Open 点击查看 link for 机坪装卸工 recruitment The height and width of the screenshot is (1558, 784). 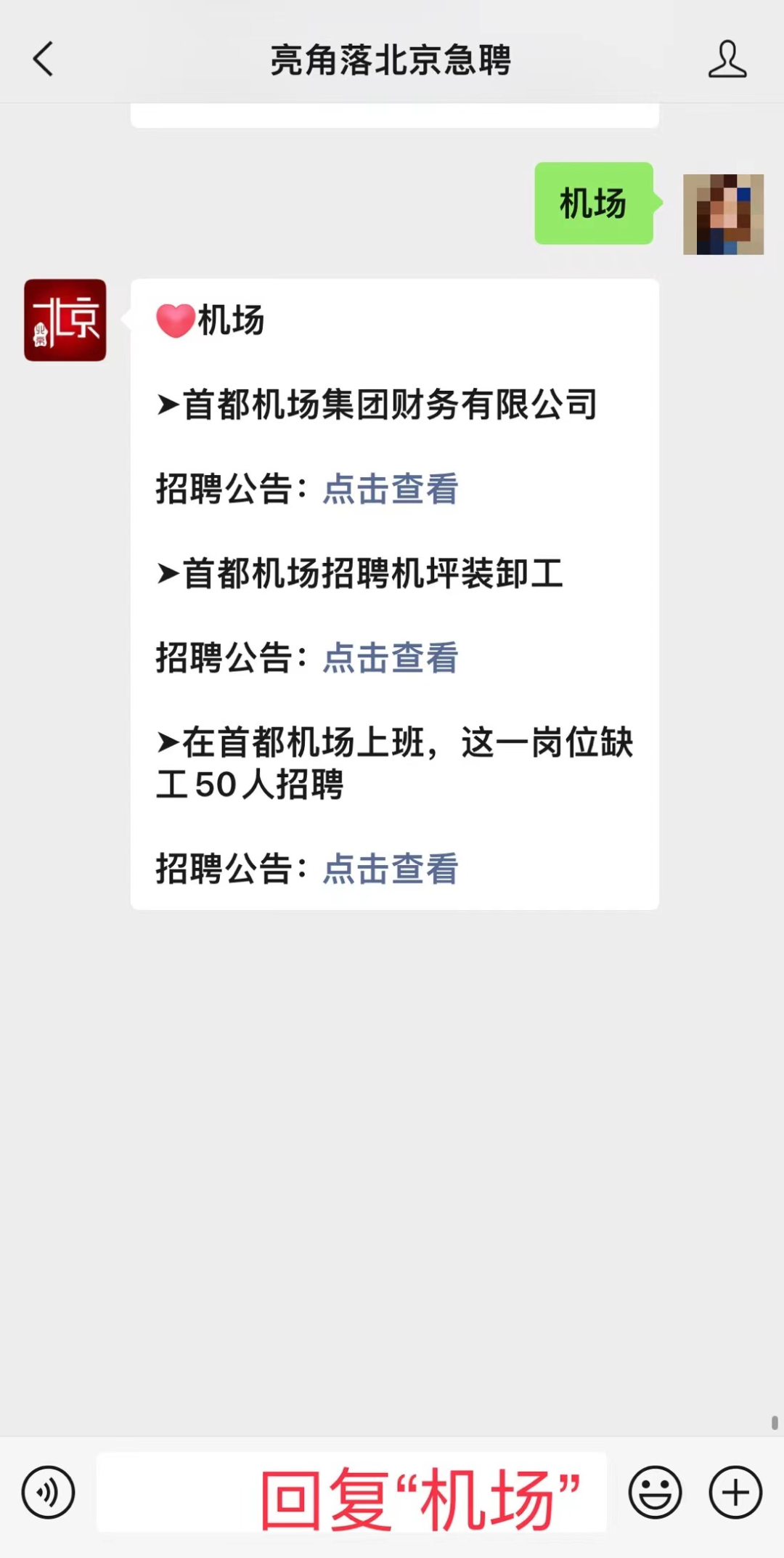(x=391, y=658)
